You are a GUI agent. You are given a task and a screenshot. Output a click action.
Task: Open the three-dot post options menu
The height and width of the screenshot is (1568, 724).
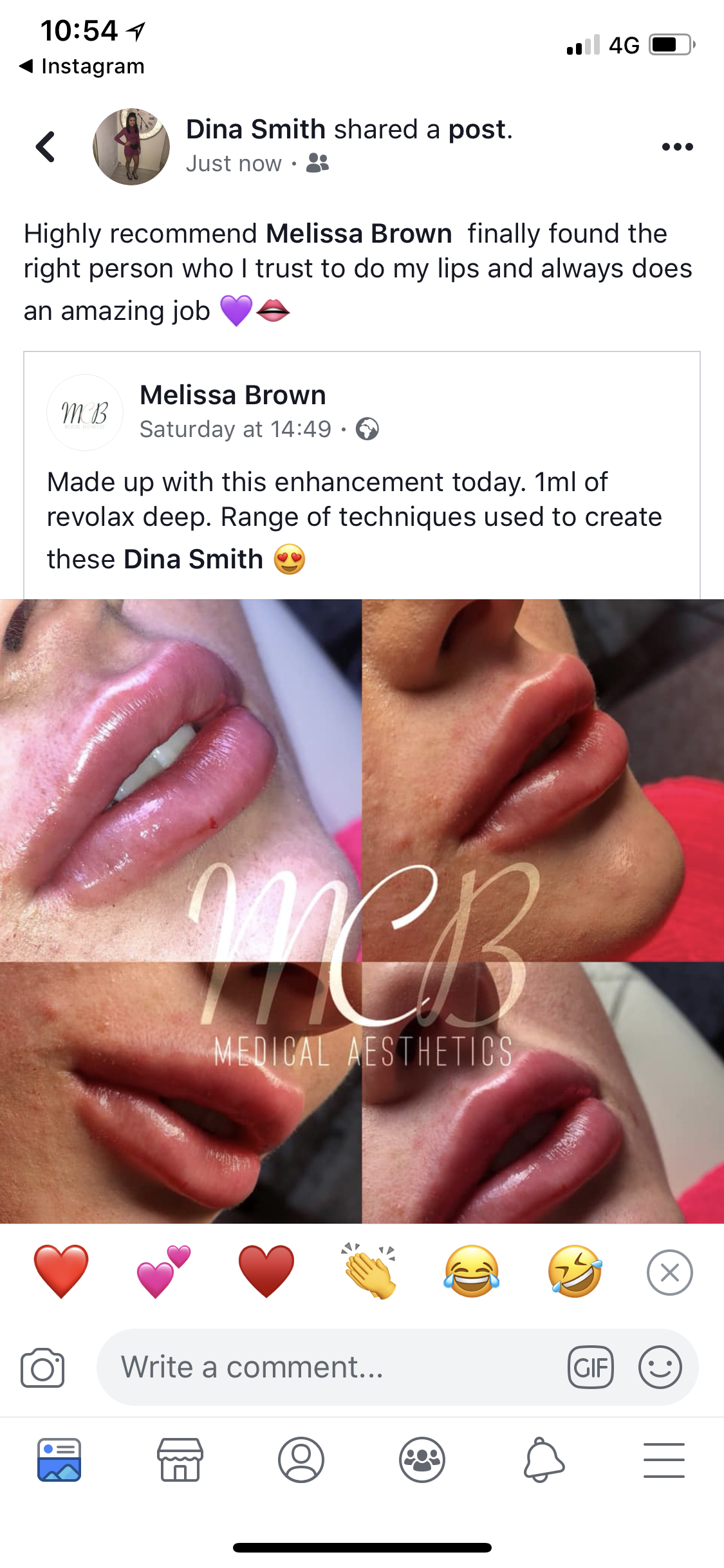pyautogui.click(x=677, y=147)
